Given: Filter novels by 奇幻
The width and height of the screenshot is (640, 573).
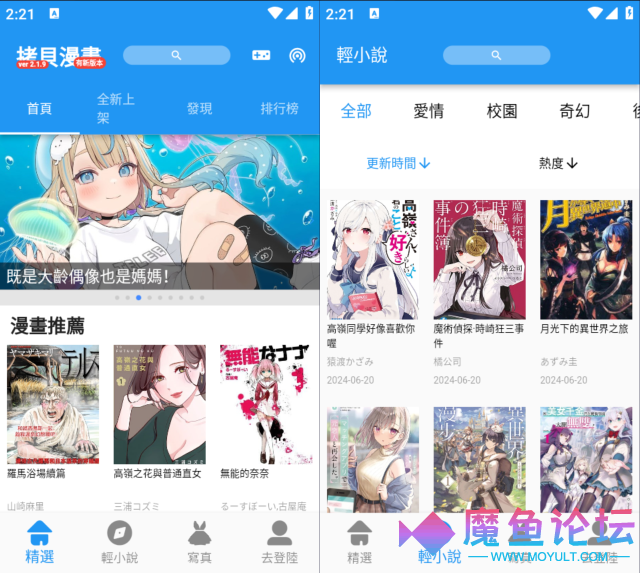Looking at the screenshot, I should pos(575,111).
